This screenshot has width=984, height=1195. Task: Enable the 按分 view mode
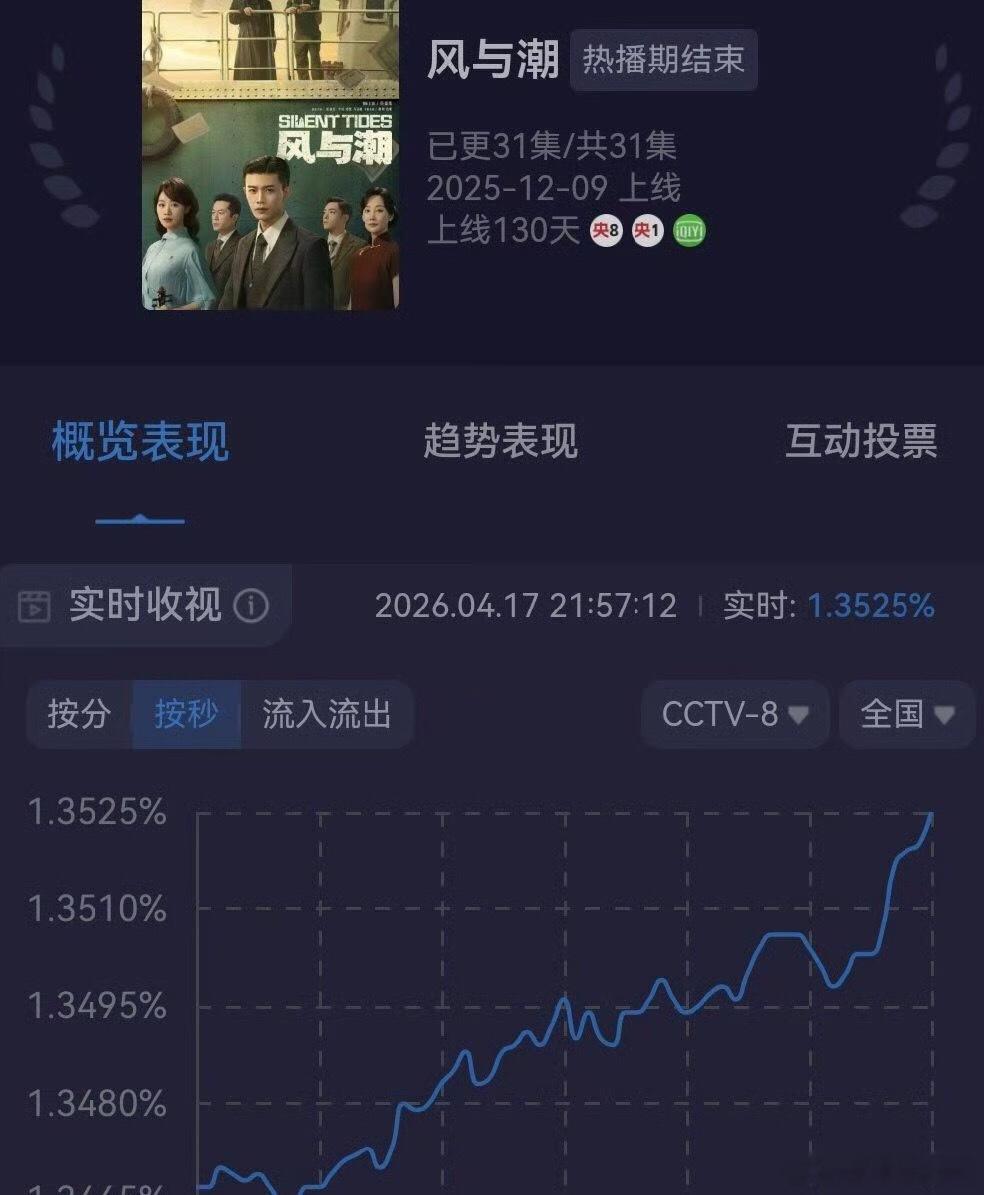(x=75, y=714)
